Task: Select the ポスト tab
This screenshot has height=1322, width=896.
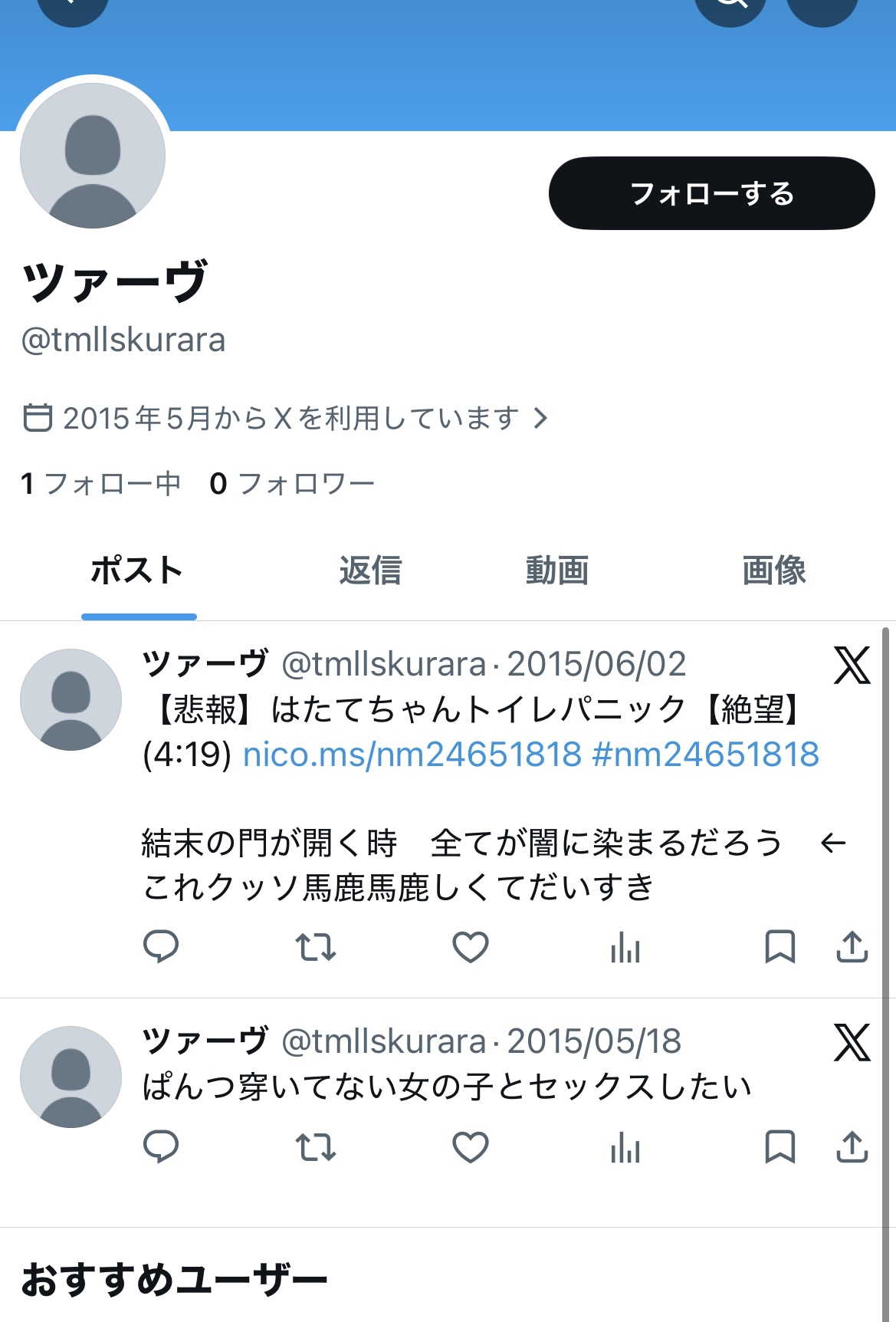Action: click(138, 571)
